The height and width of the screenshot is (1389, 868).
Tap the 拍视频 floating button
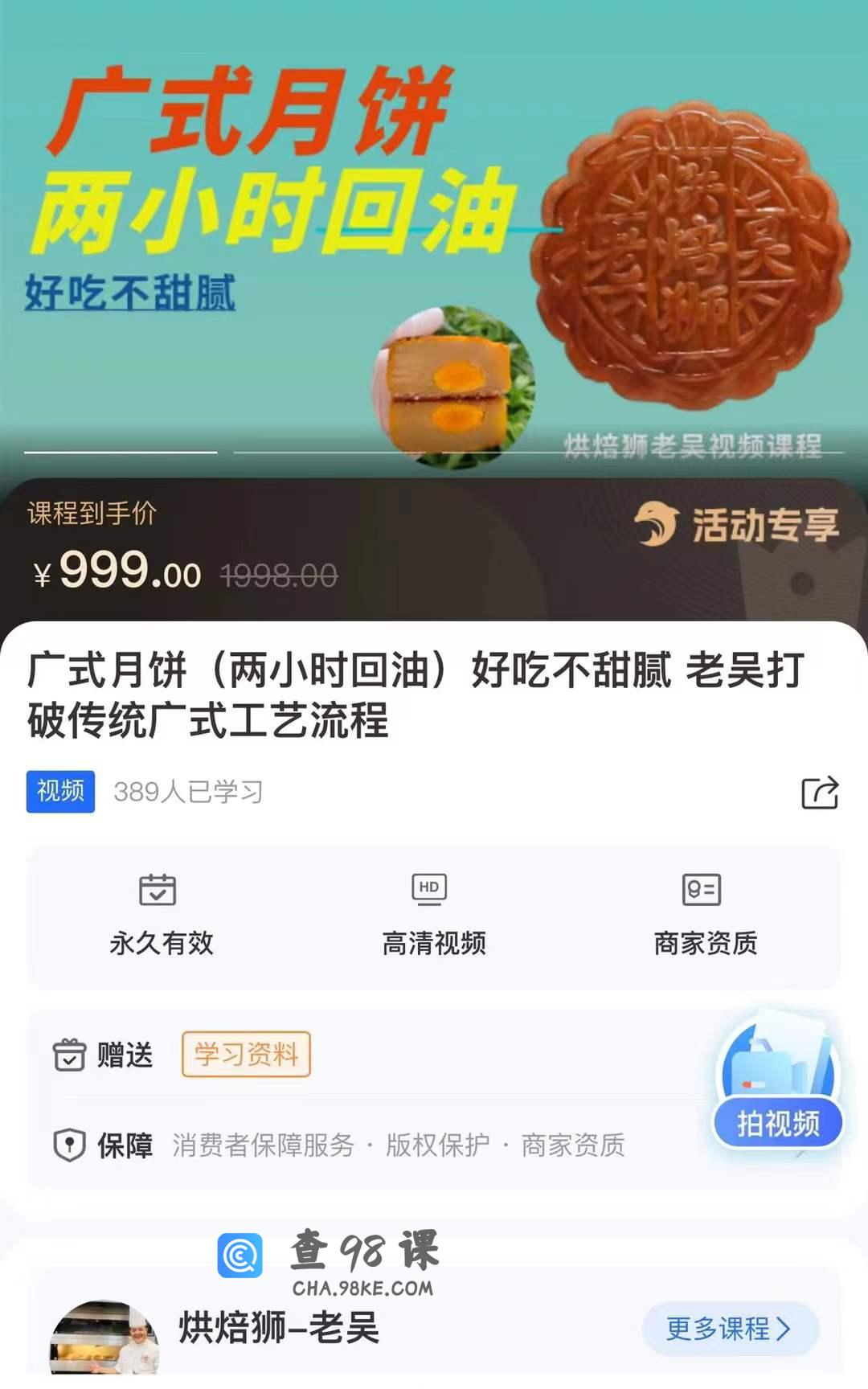pos(777,1122)
